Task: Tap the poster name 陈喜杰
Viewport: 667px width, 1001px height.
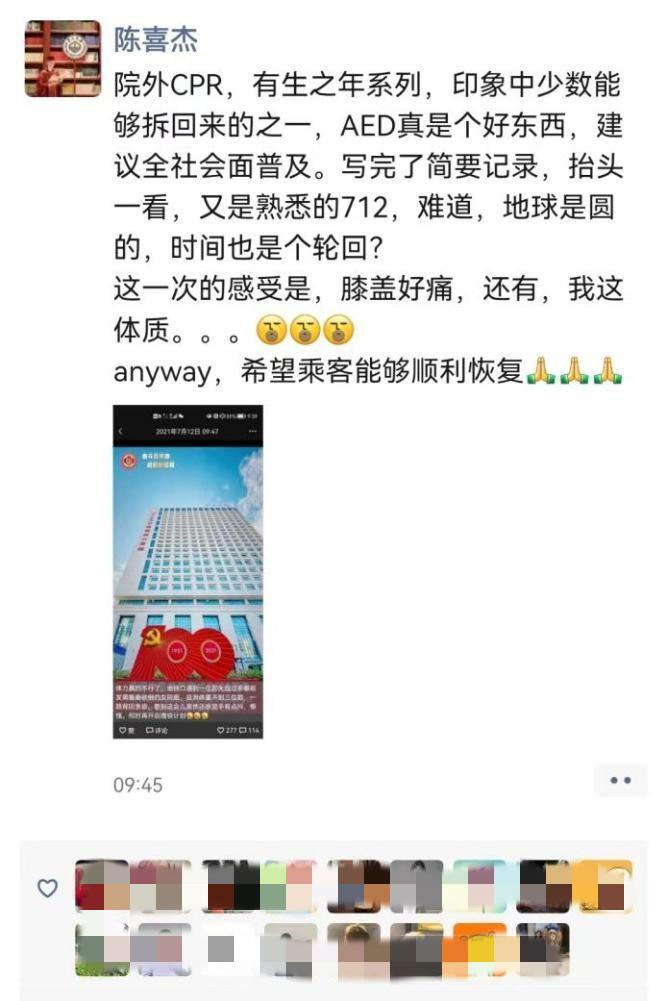Action: (x=155, y=39)
